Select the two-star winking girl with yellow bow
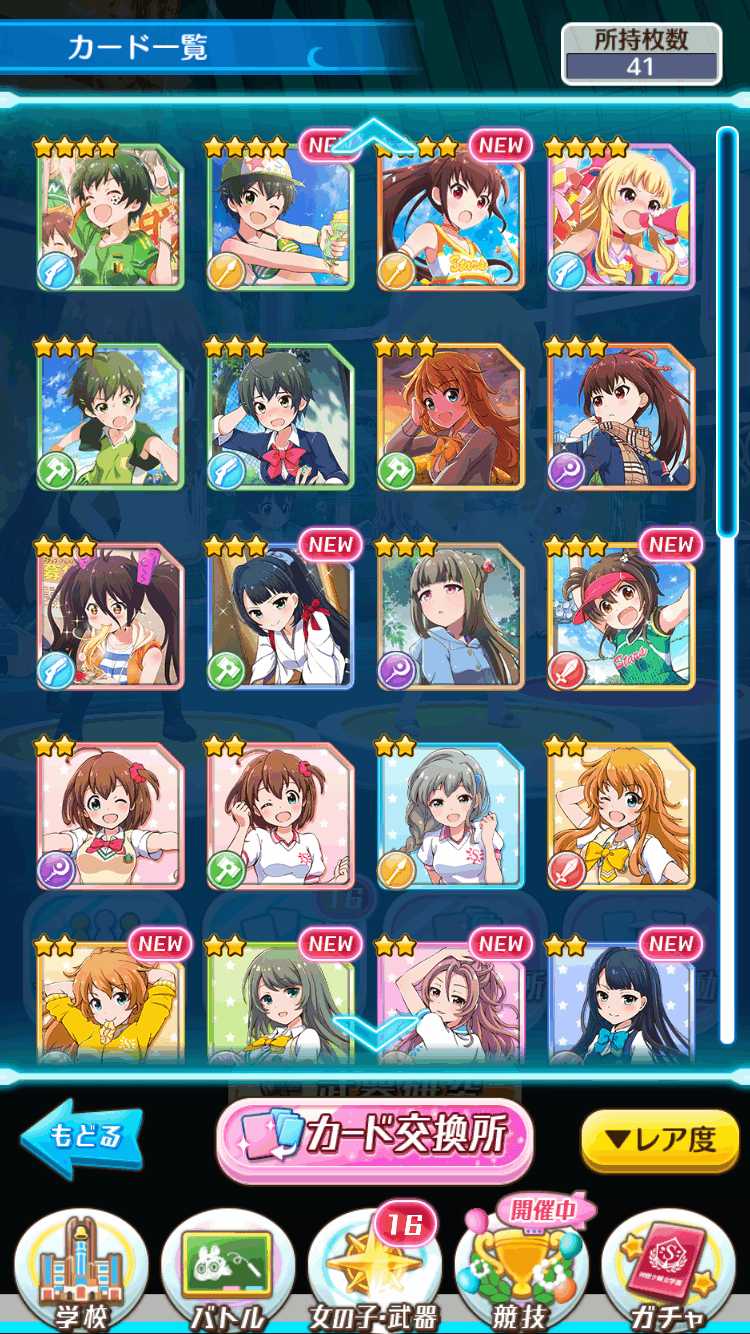The height and width of the screenshot is (1334, 750). pos(621,817)
